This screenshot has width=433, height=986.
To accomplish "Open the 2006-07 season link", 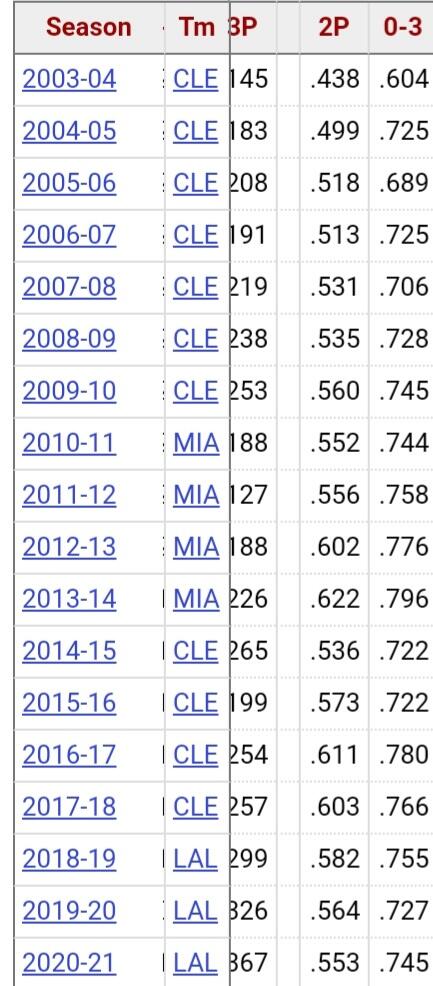I will (x=69, y=235).
